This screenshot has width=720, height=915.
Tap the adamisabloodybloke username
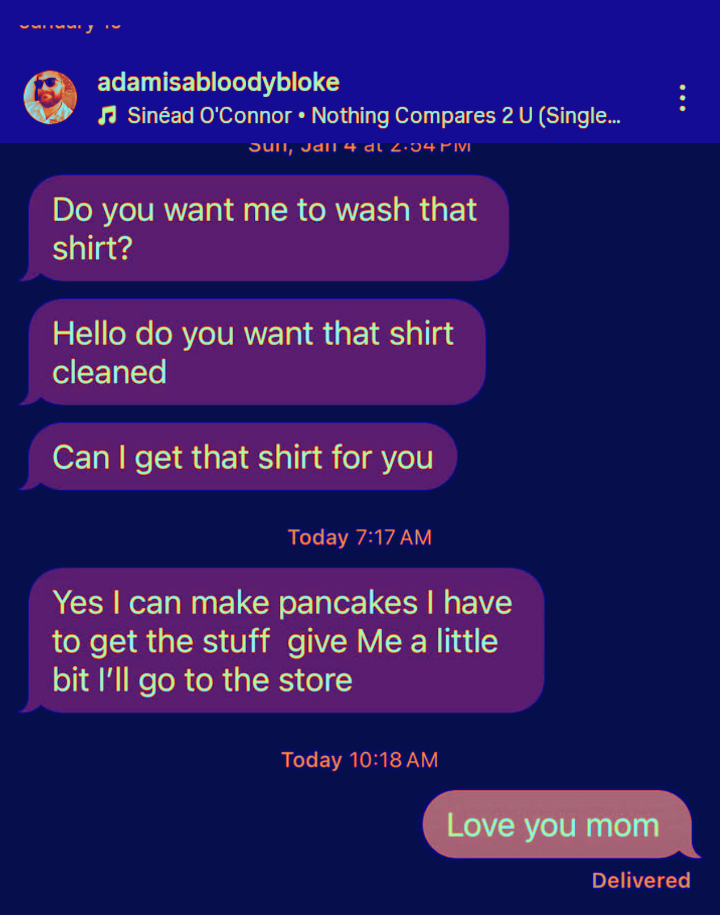pos(218,82)
